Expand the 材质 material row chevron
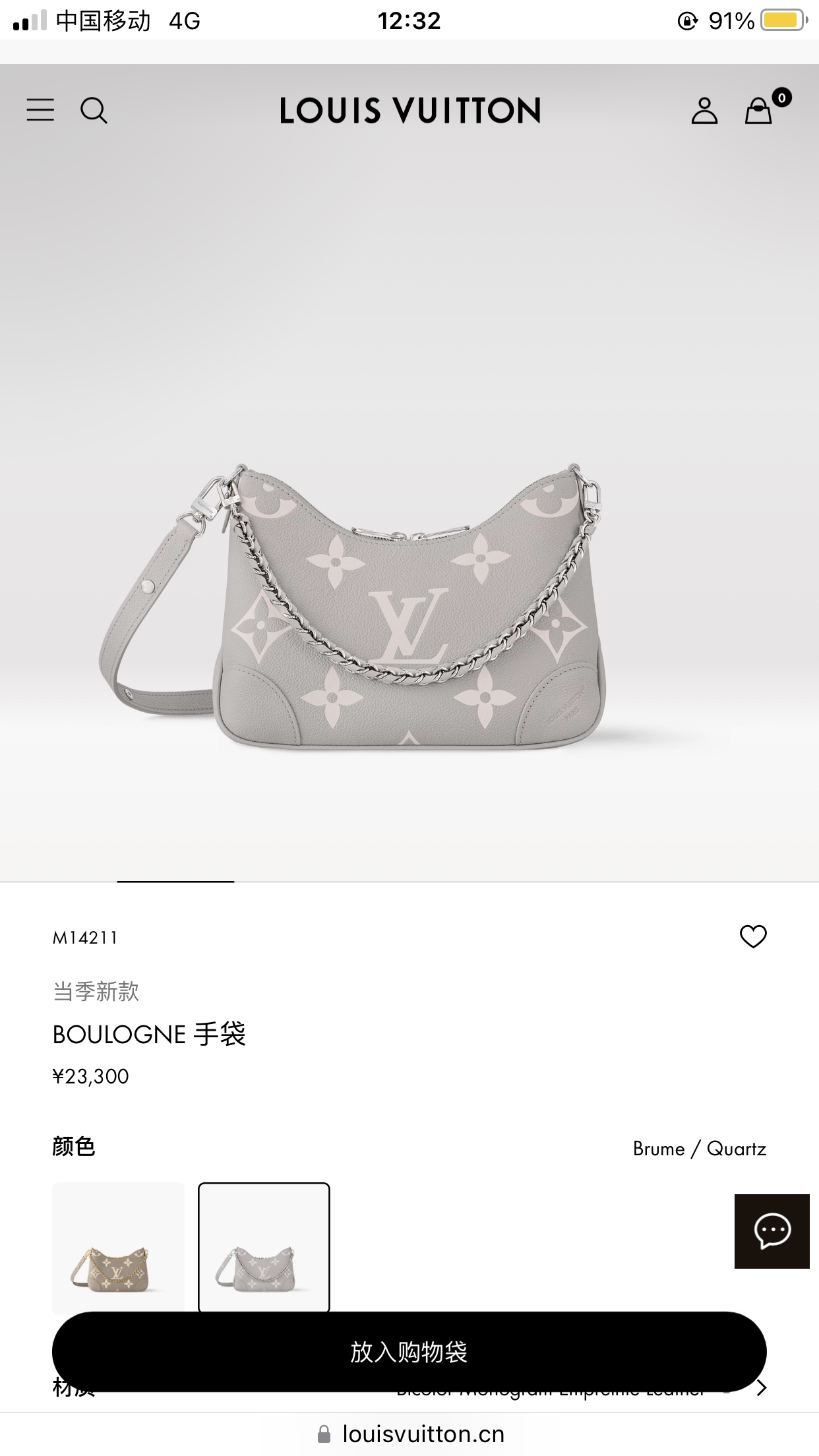 click(762, 1389)
